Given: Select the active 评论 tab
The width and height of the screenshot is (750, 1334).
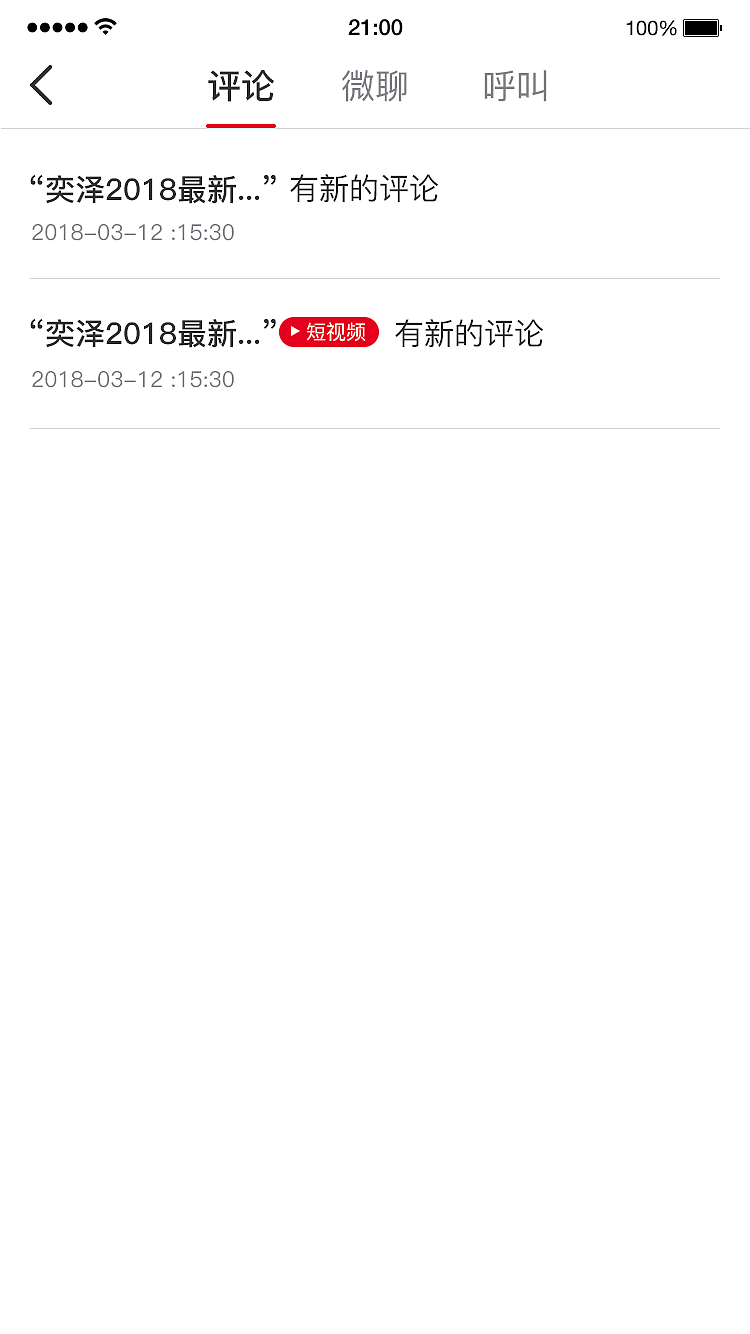Looking at the screenshot, I should 241,86.
